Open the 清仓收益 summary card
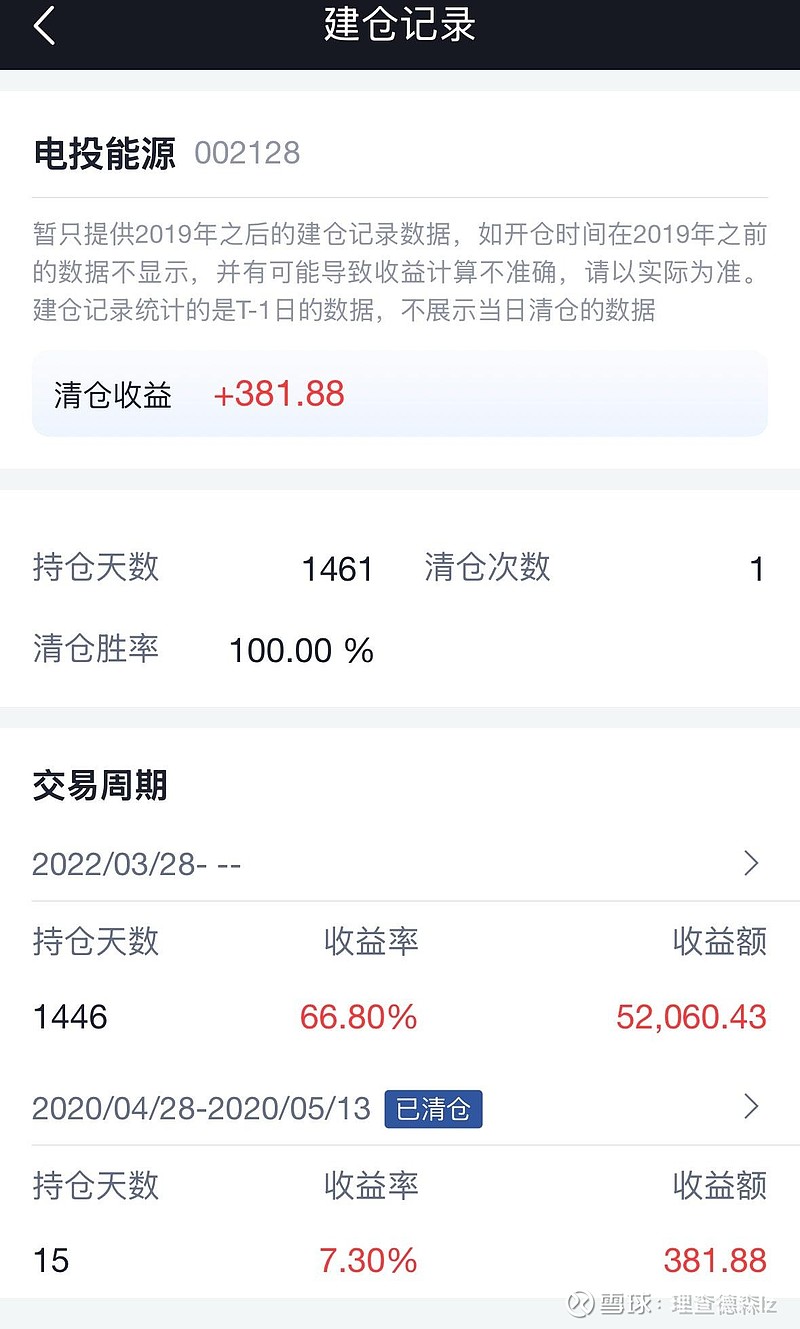This screenshot has height=1329, width=800. (400, 393)
